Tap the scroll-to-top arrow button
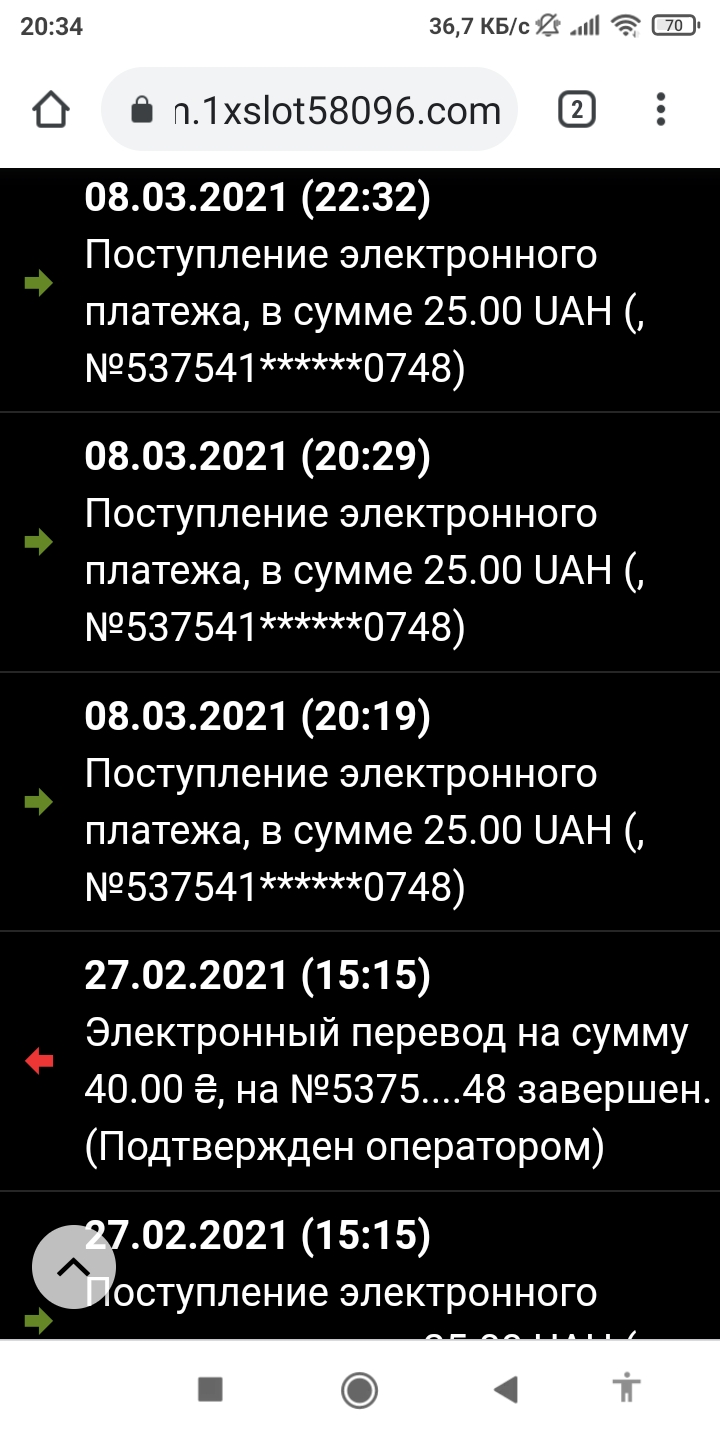This screenshot has width=720, height=1440. click(x=73, y=1267)
